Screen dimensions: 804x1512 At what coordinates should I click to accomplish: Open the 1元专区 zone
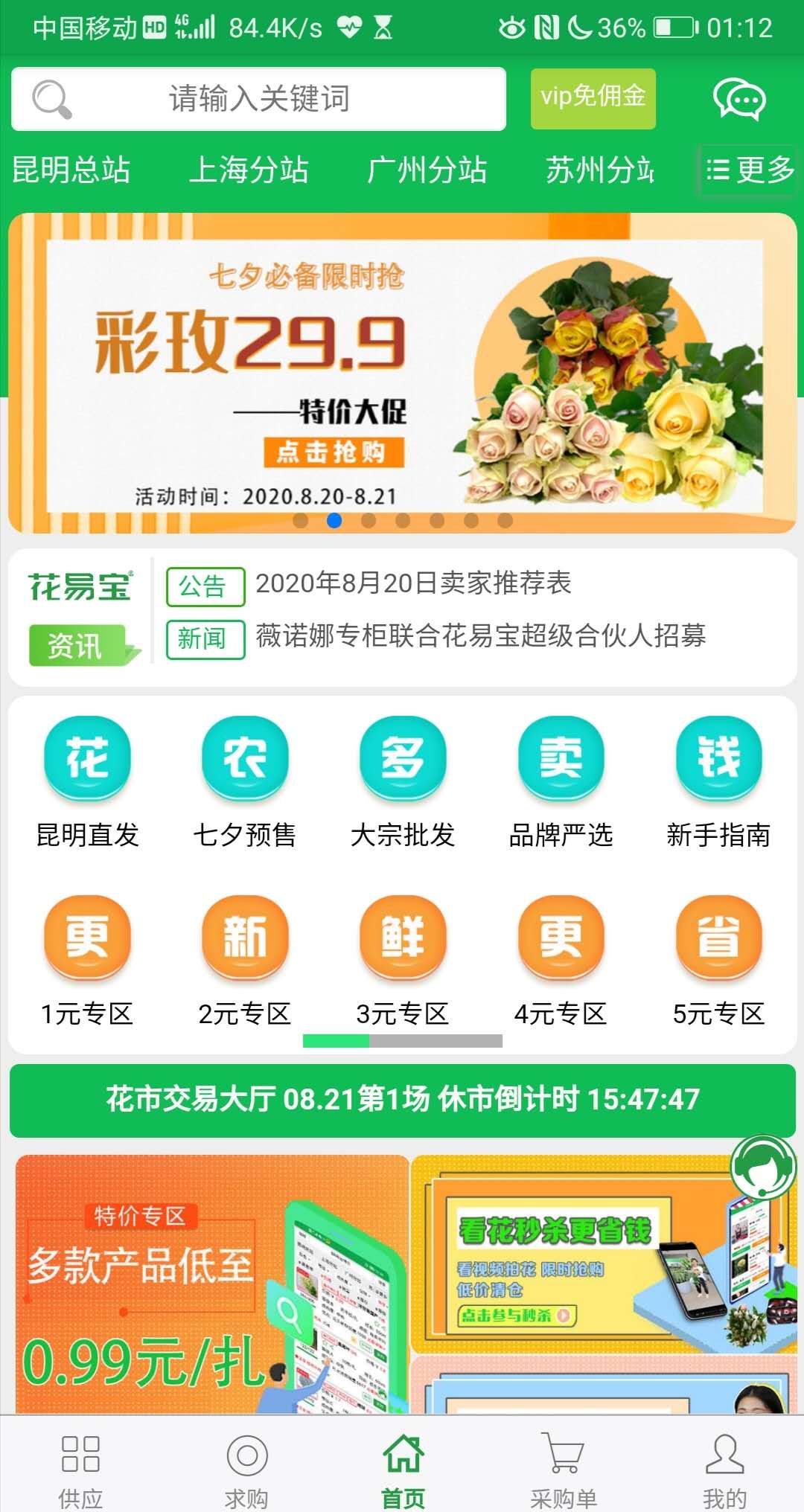coord(87,960)
